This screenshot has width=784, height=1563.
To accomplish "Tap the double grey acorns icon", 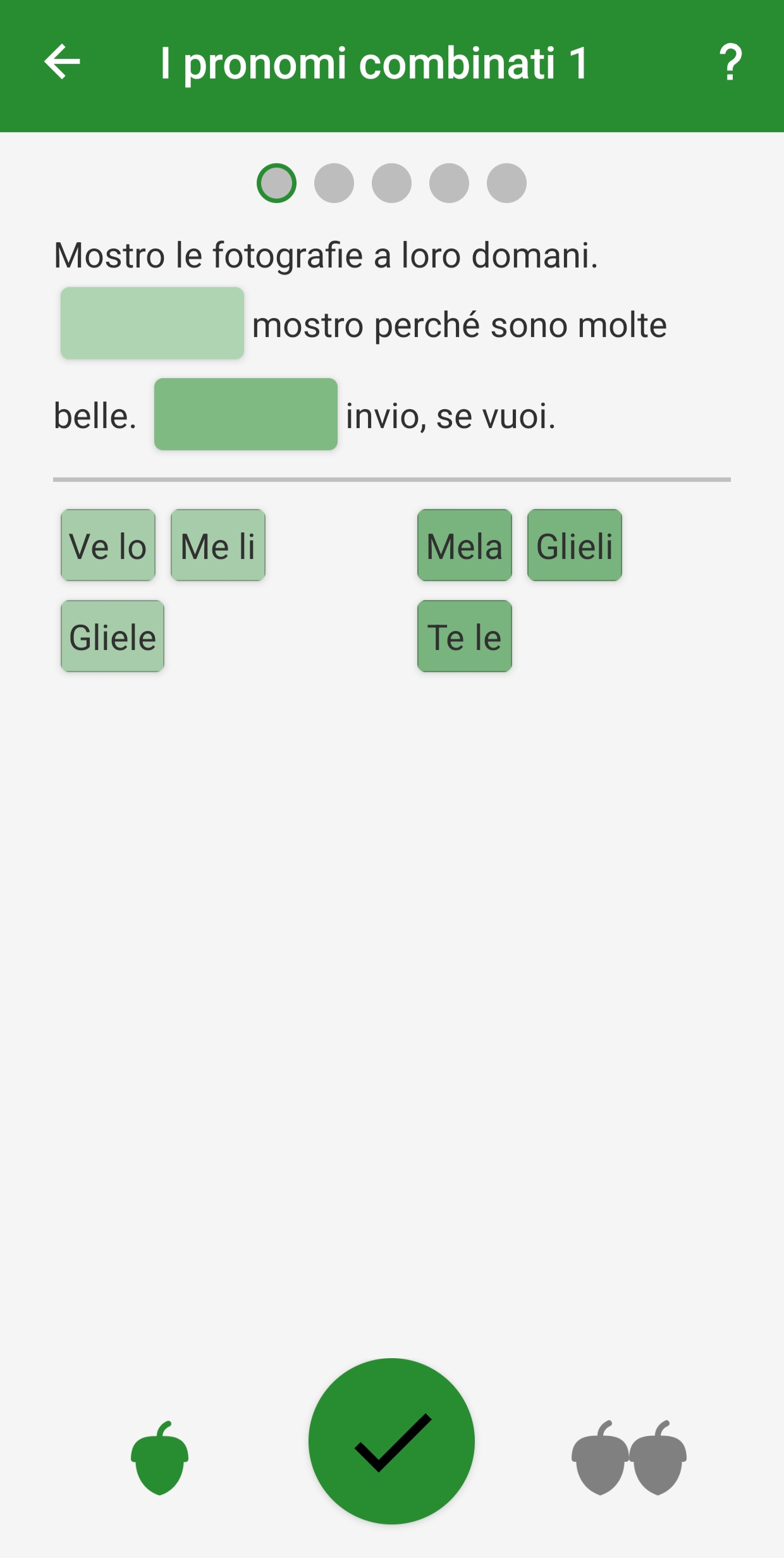I will pyautogui.click(x=629, y=1457).
